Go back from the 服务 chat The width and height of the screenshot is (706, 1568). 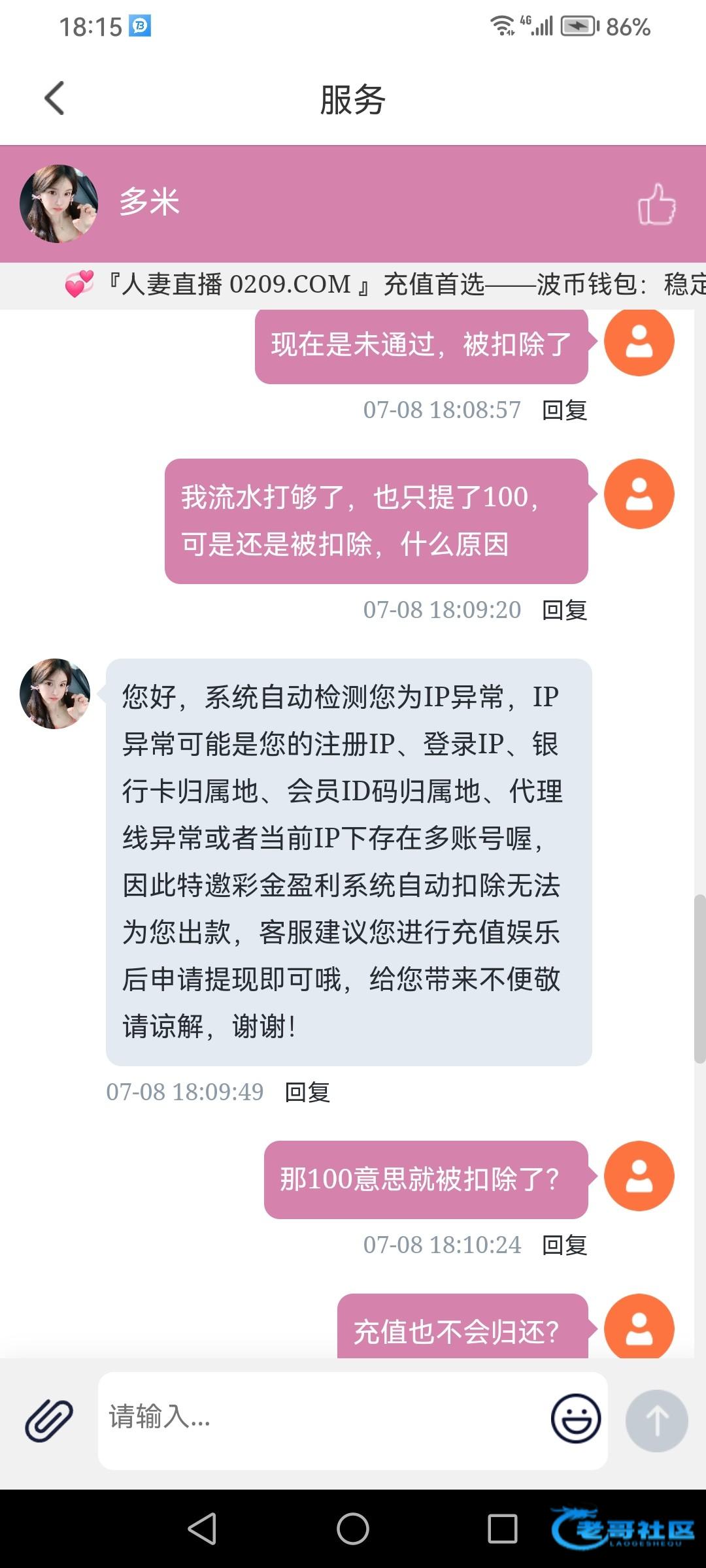tap(55, 99)
